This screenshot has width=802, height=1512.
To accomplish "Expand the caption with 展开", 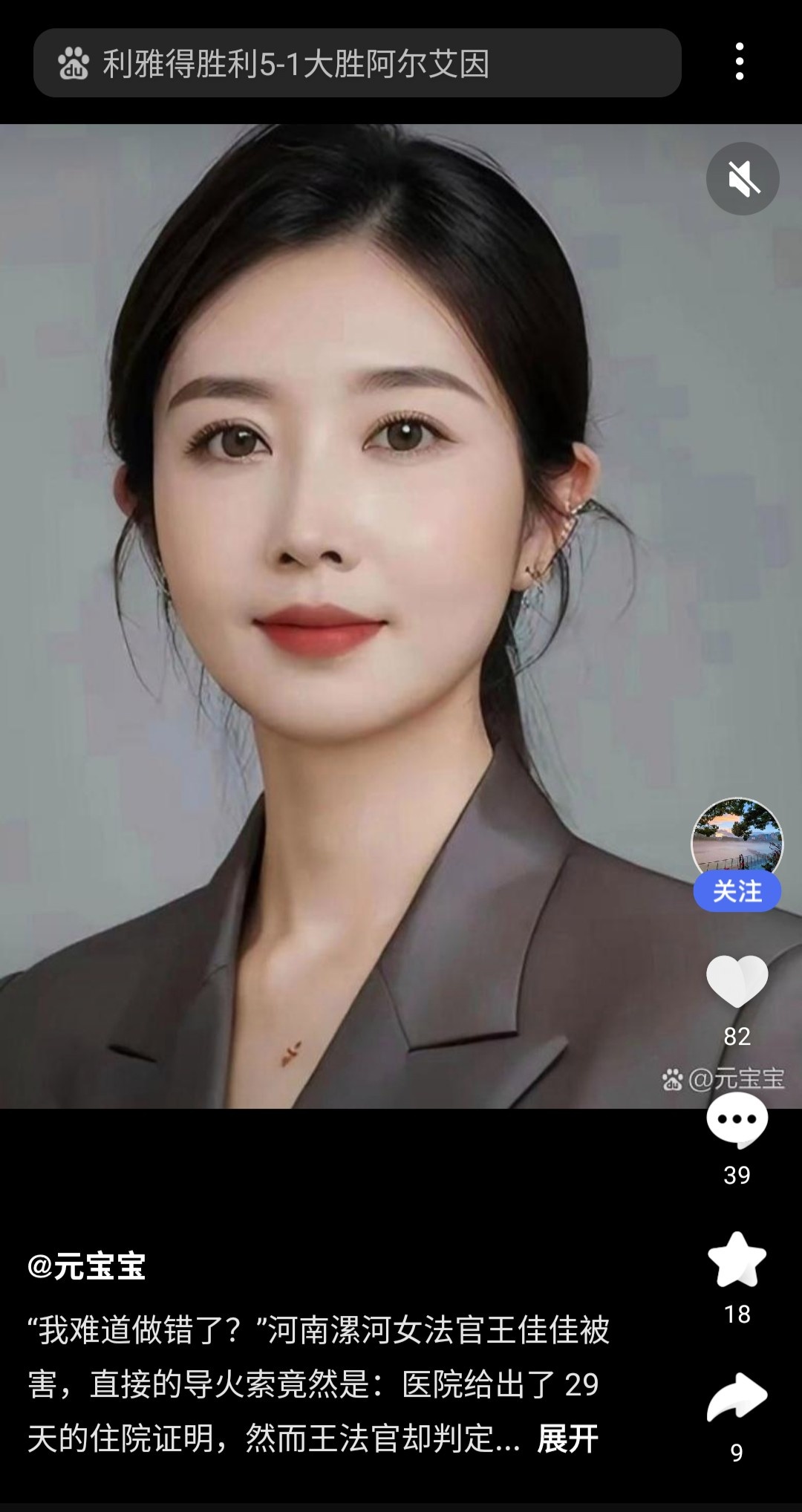I will click(568, 1439).
